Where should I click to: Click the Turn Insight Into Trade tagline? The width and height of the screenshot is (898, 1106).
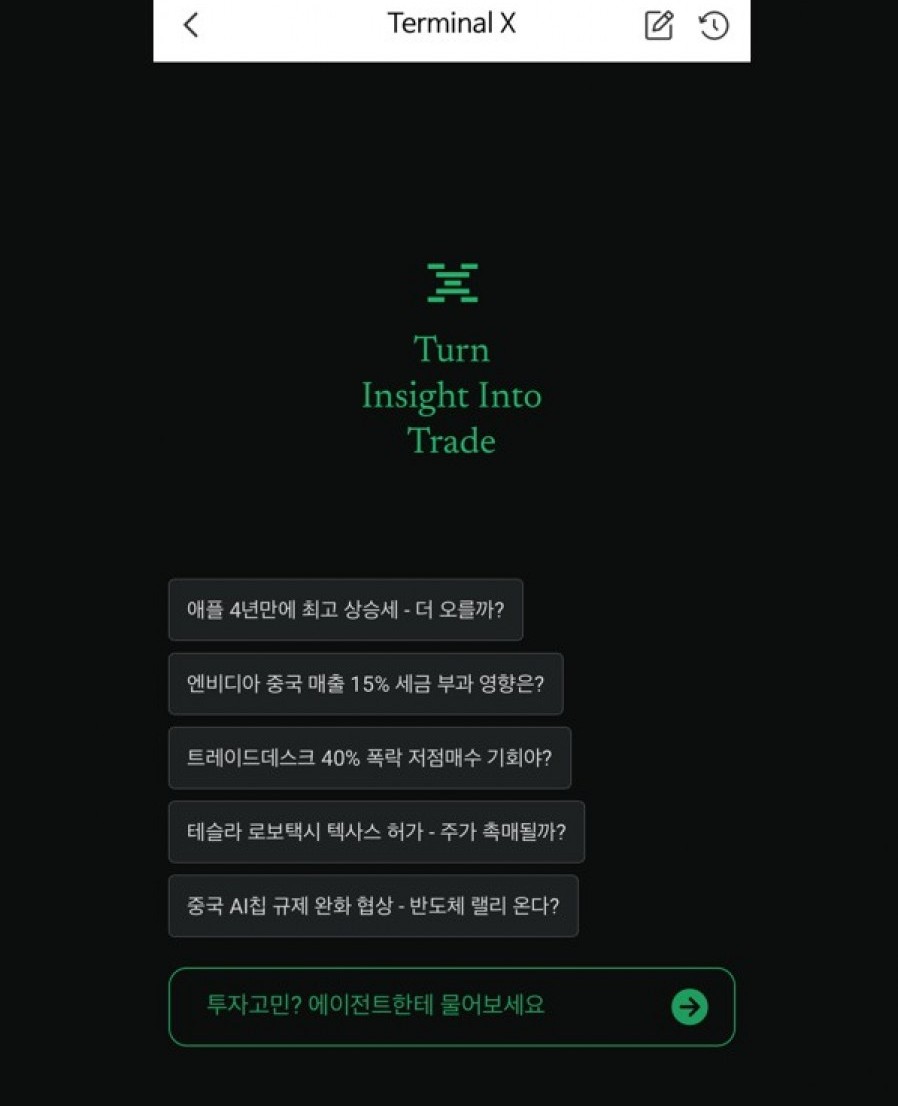point(451,395)
